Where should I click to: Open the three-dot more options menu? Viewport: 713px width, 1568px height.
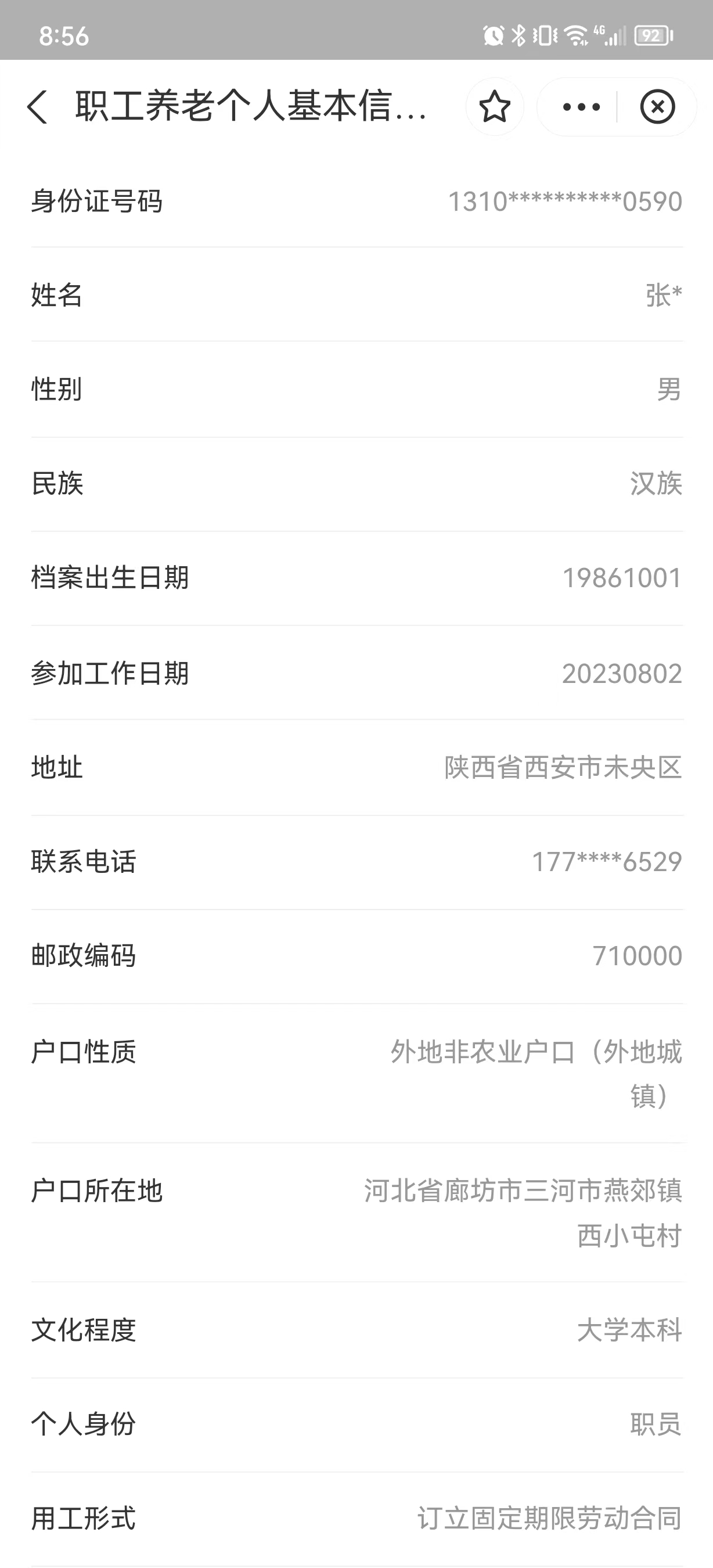point(581,107)
